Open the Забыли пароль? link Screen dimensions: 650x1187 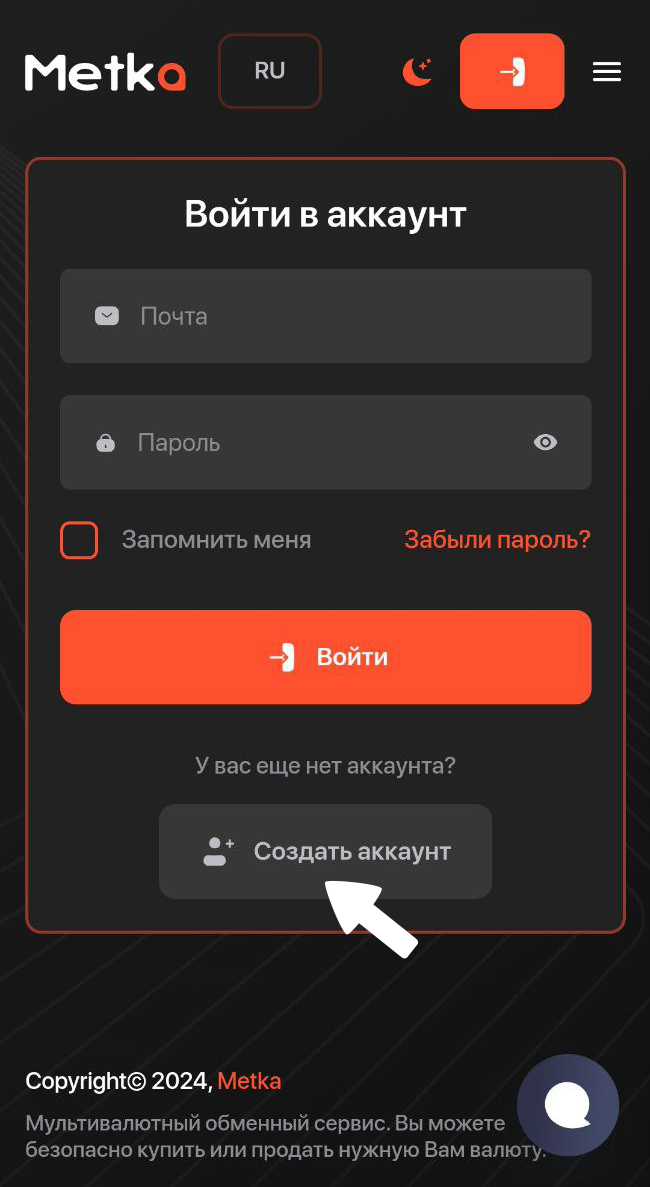[497, 540]
